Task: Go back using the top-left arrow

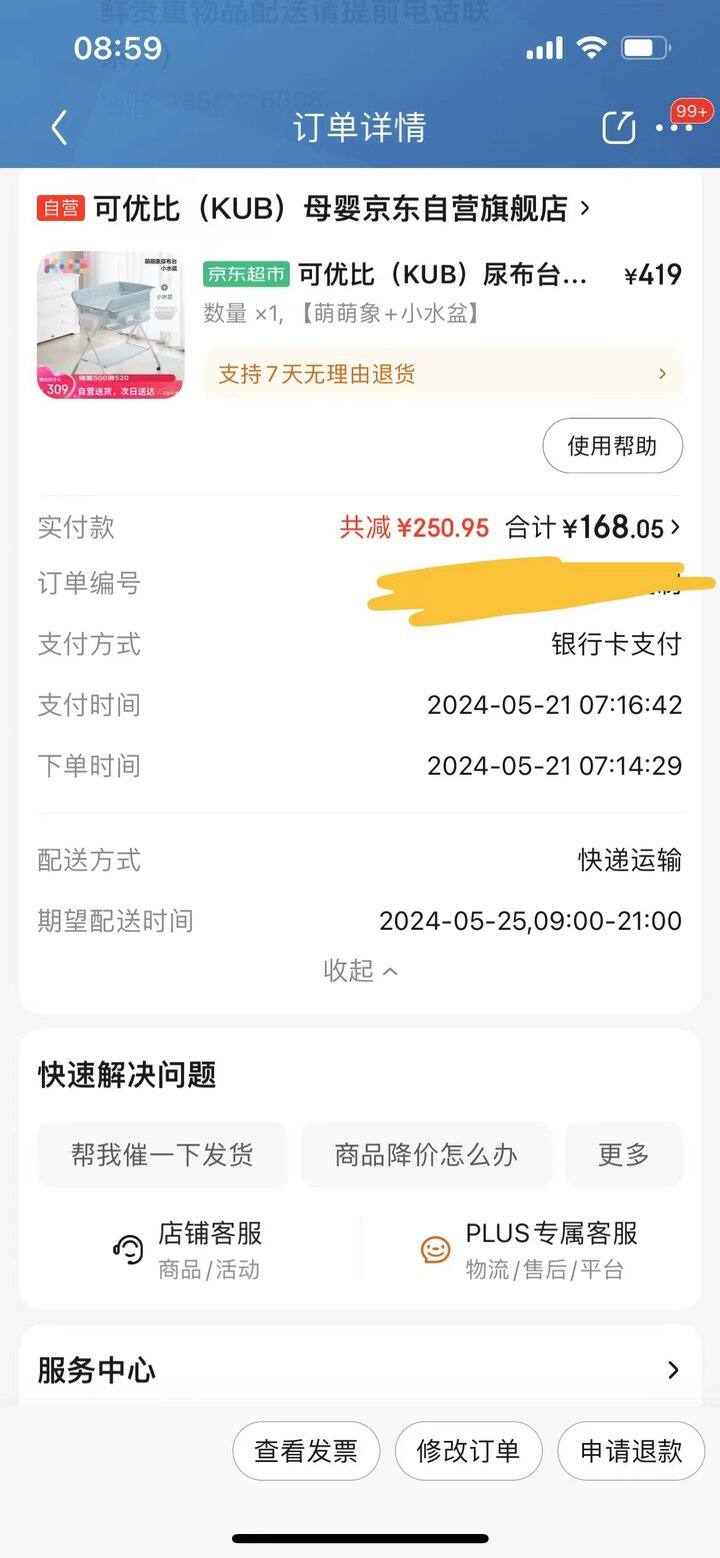Action: tap(60, 127)
